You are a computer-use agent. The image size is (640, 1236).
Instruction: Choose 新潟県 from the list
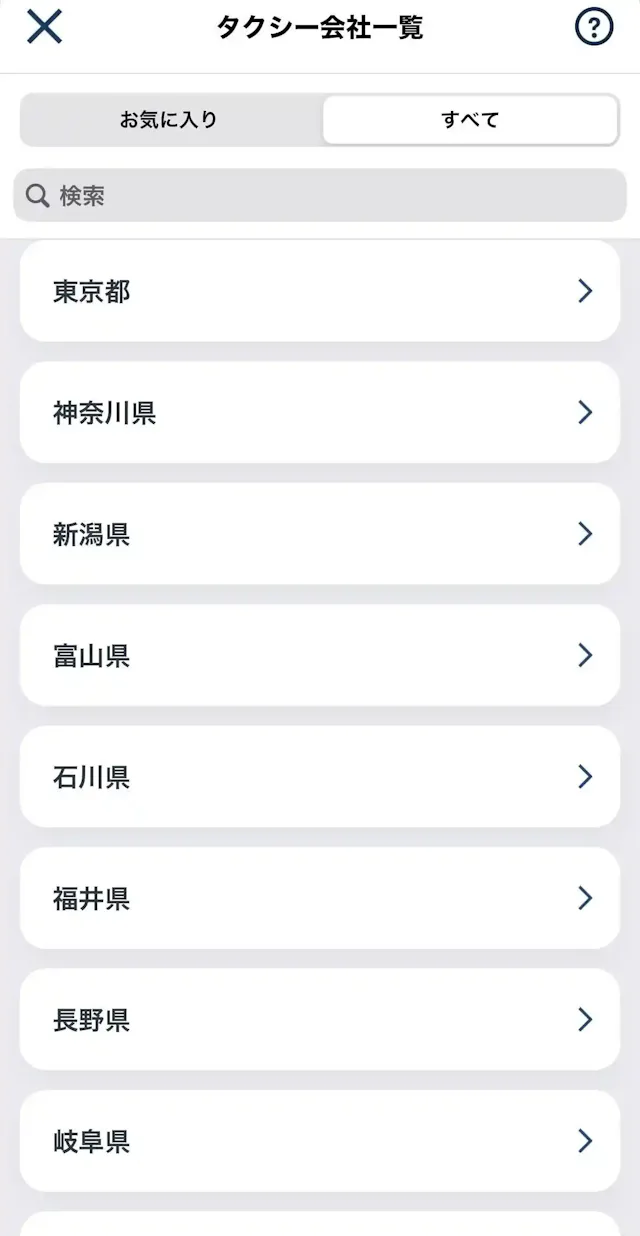tap(320, 534)
